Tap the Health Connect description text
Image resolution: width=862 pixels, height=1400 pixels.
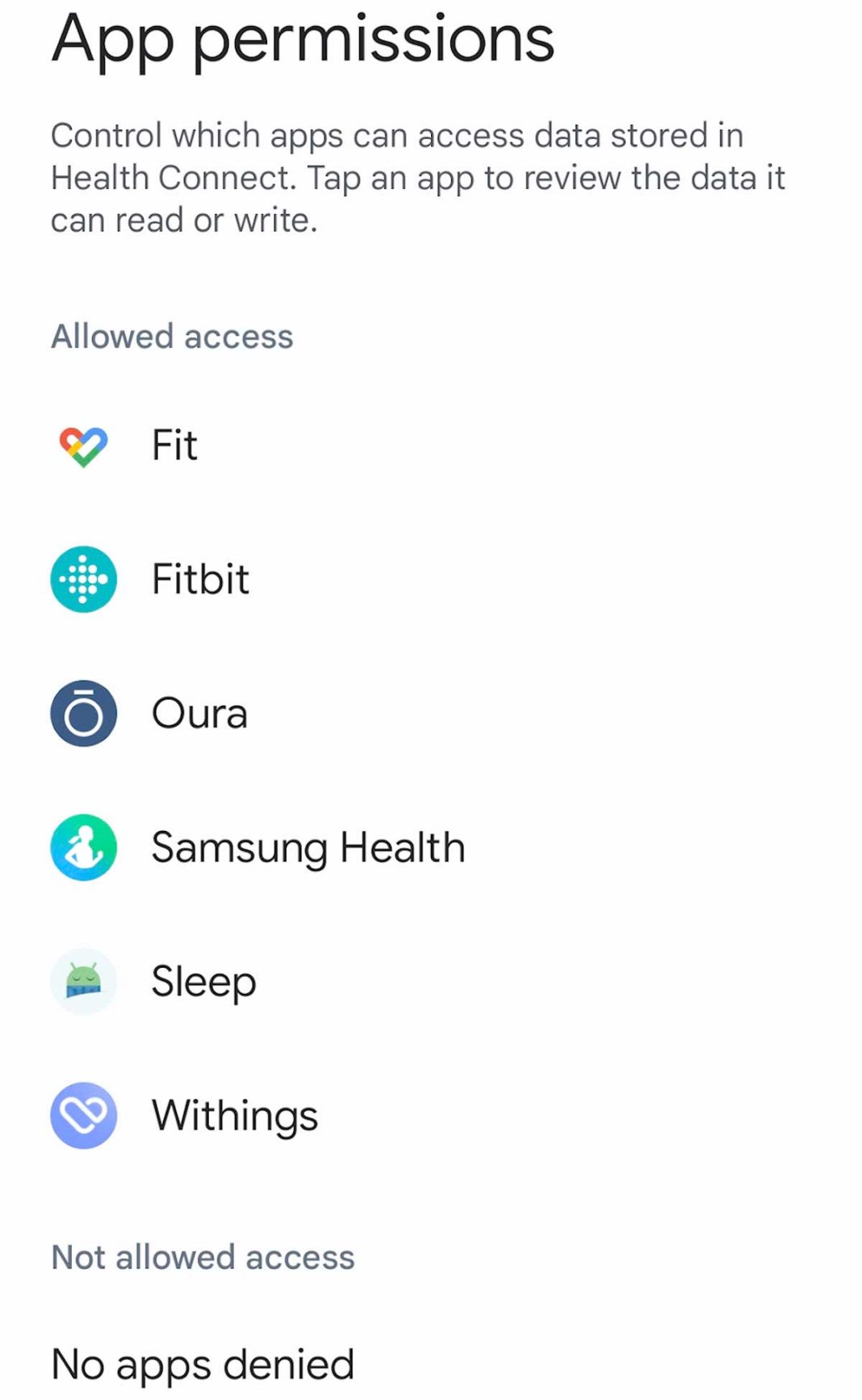418,177
